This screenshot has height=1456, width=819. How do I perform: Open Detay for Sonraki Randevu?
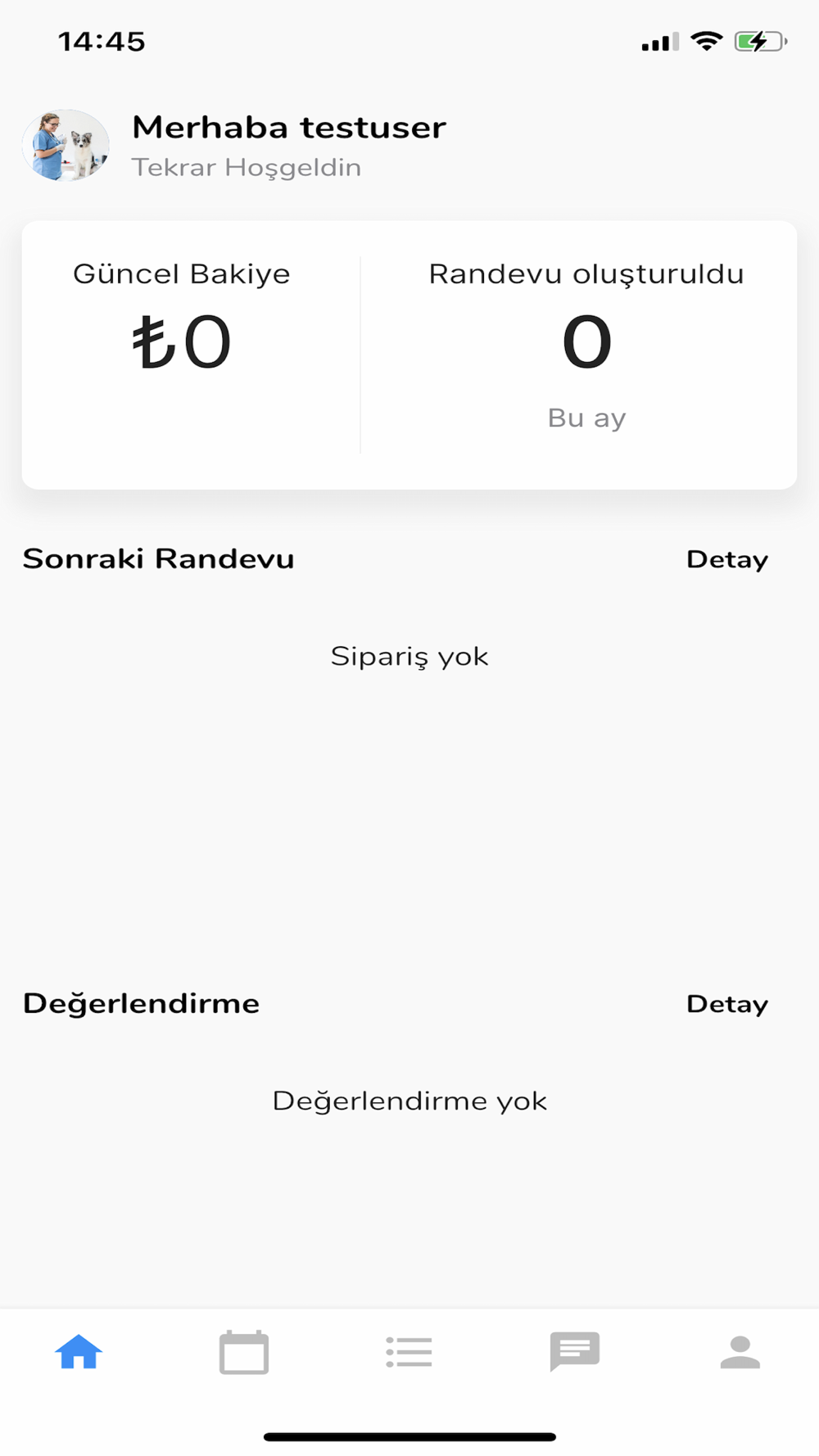point(726,559)
